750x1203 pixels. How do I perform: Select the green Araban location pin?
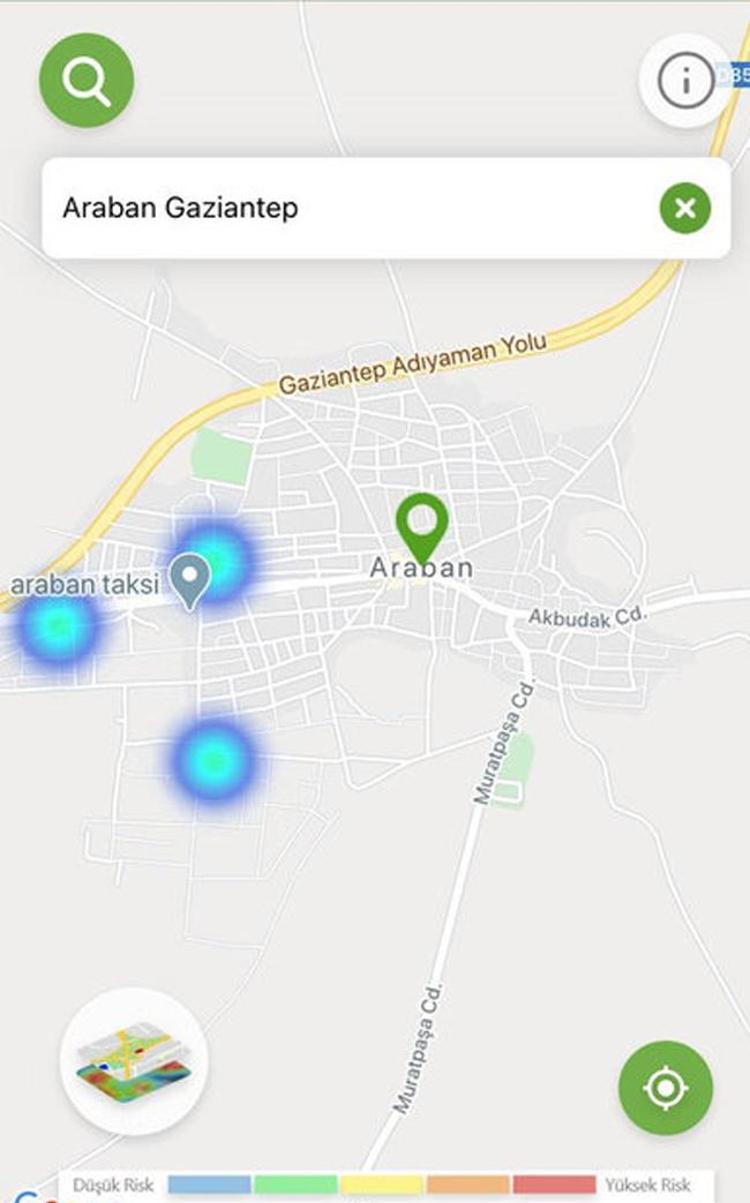click(x=422, y=524)
